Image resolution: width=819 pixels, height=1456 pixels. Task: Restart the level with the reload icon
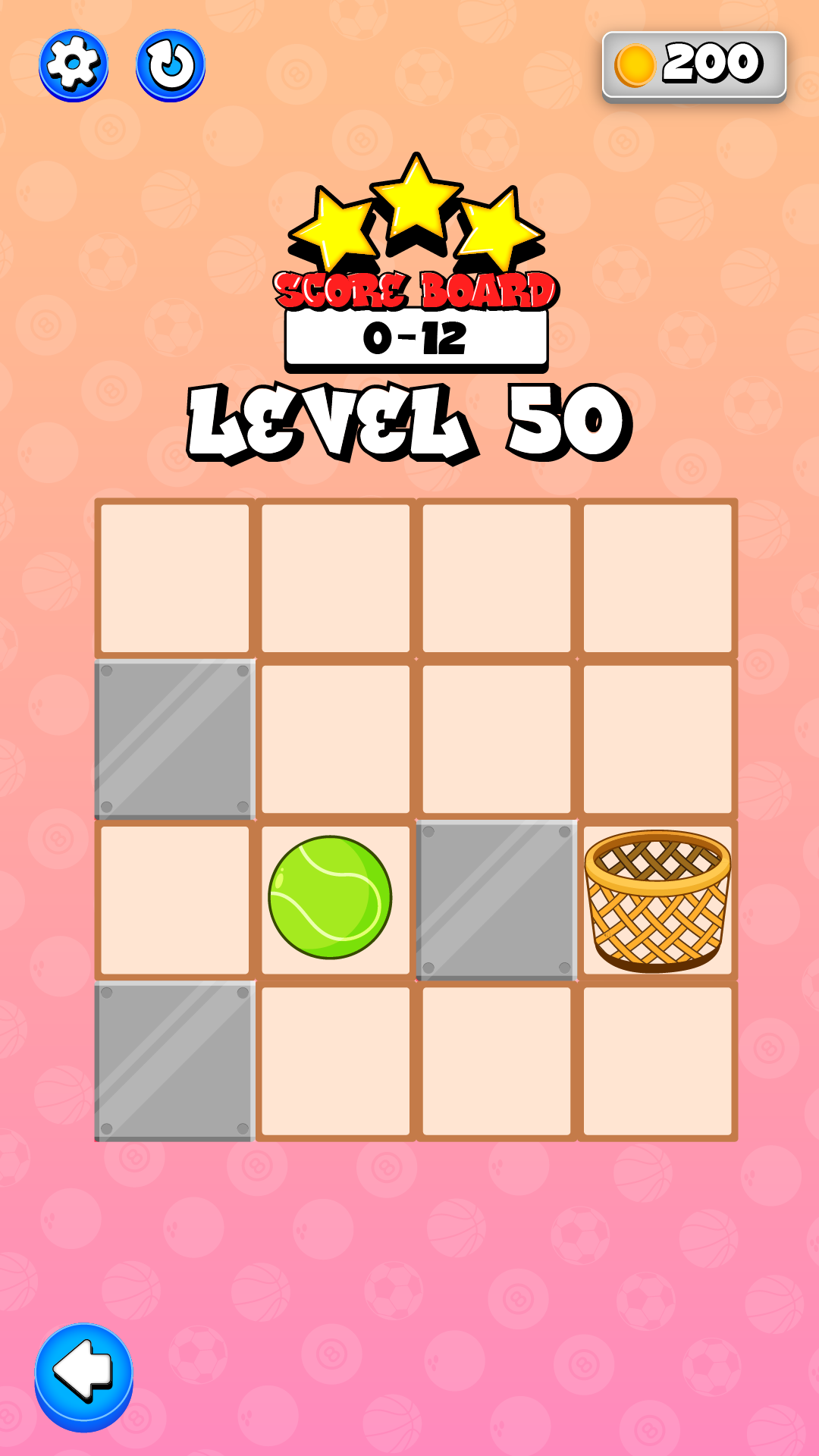tap(171, 65)
